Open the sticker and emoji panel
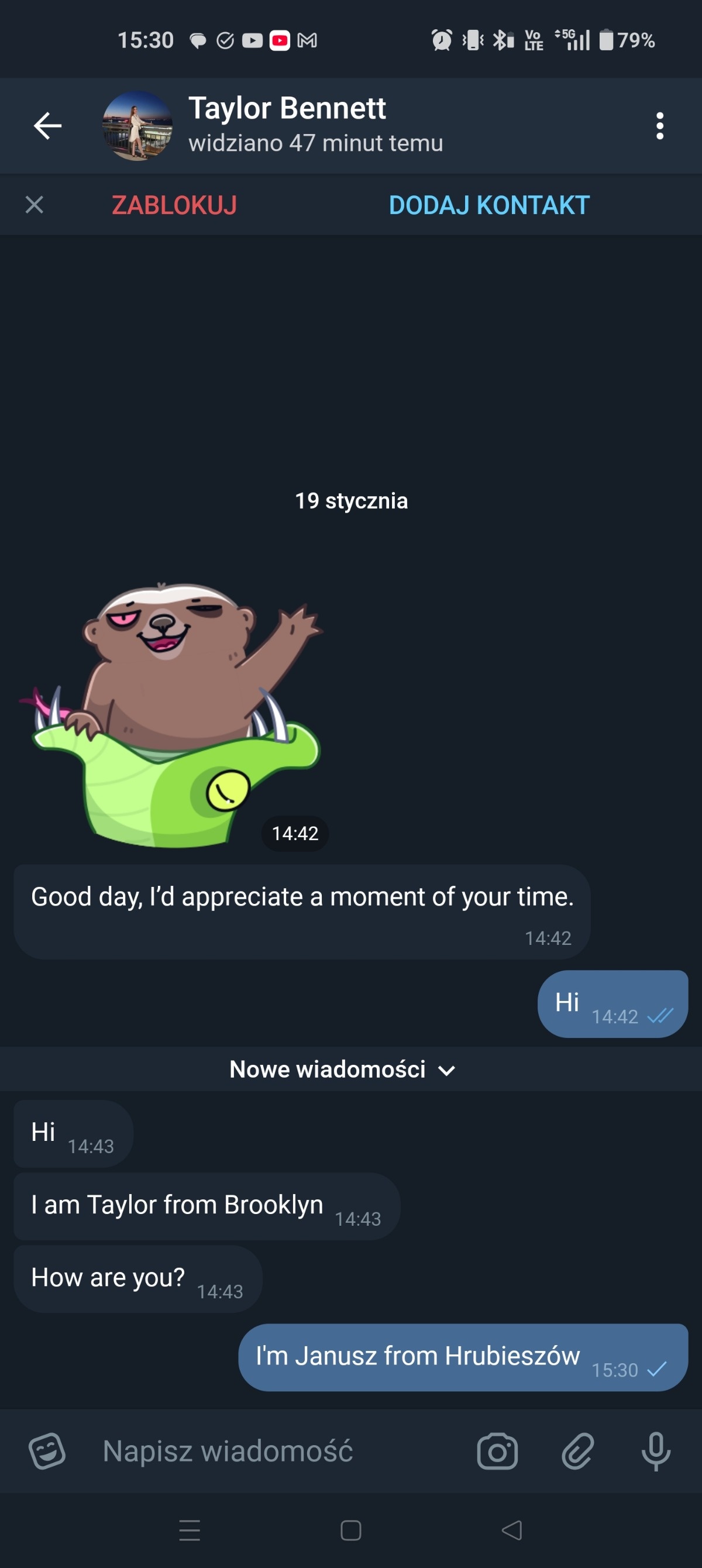702x1568 pixels. 47,1451
